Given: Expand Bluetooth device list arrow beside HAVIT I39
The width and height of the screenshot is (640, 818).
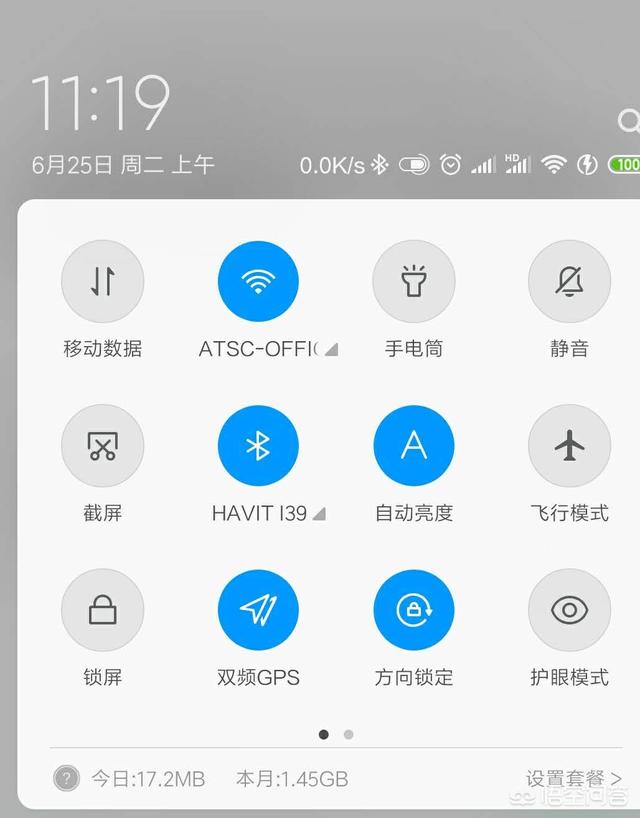Looking at the screenshot, I should tap(319, 514).
